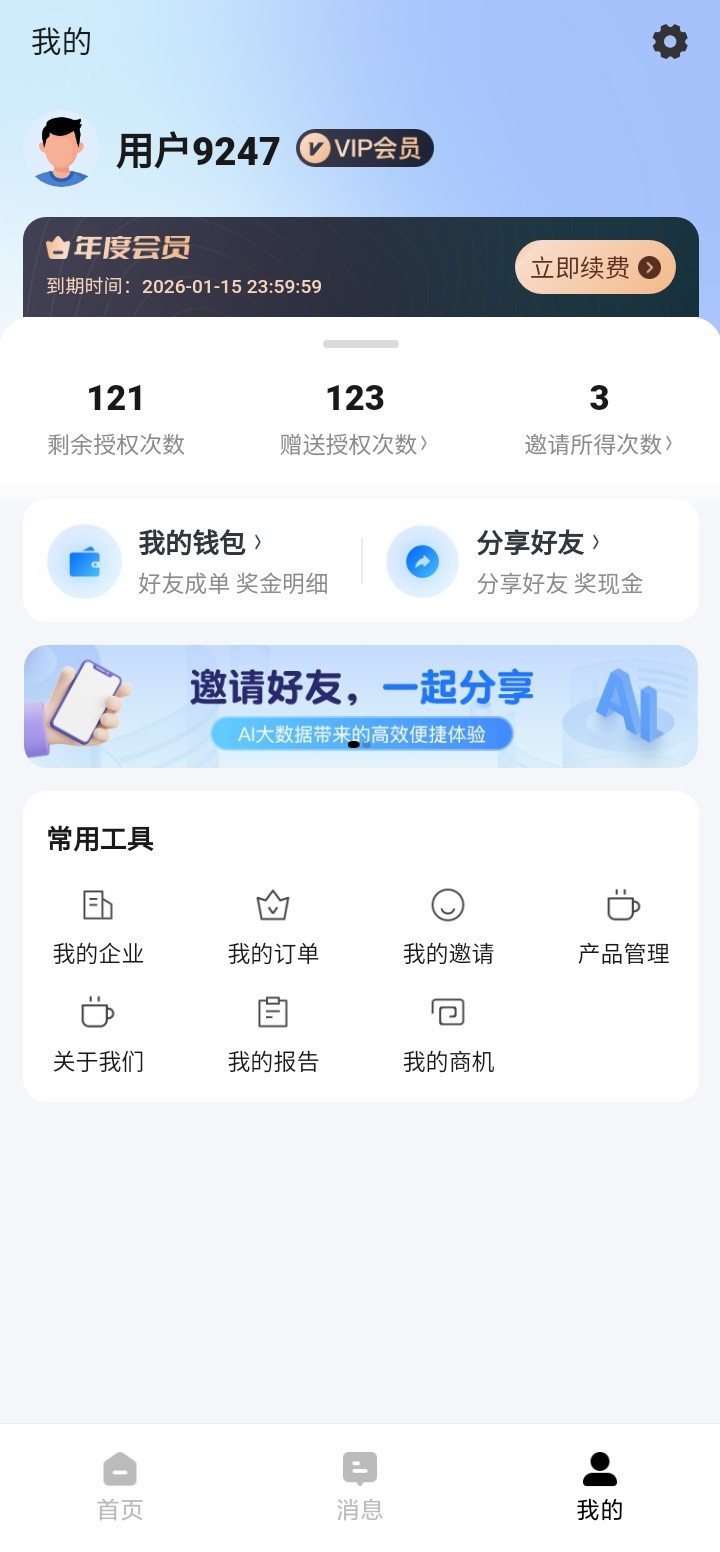Tap the 邀请好友一起分享 banner

tap(360, 705)
